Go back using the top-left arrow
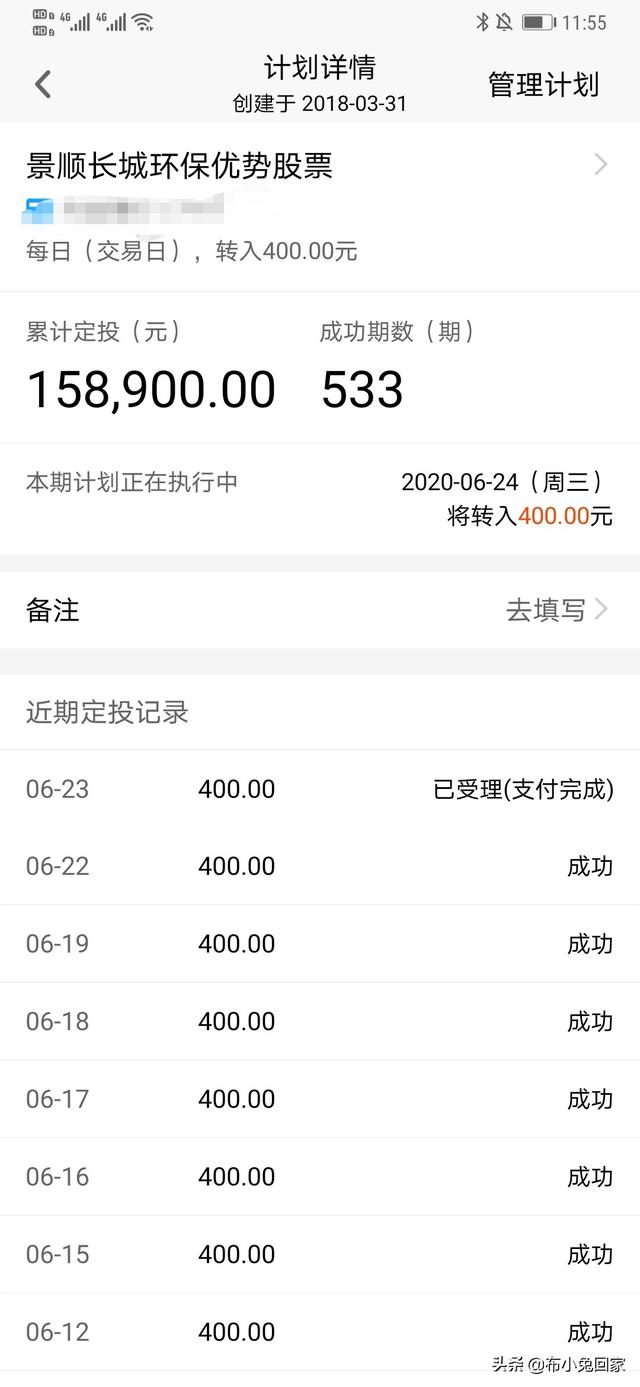Screen dimensions: 640x1387 coord(43,85)
